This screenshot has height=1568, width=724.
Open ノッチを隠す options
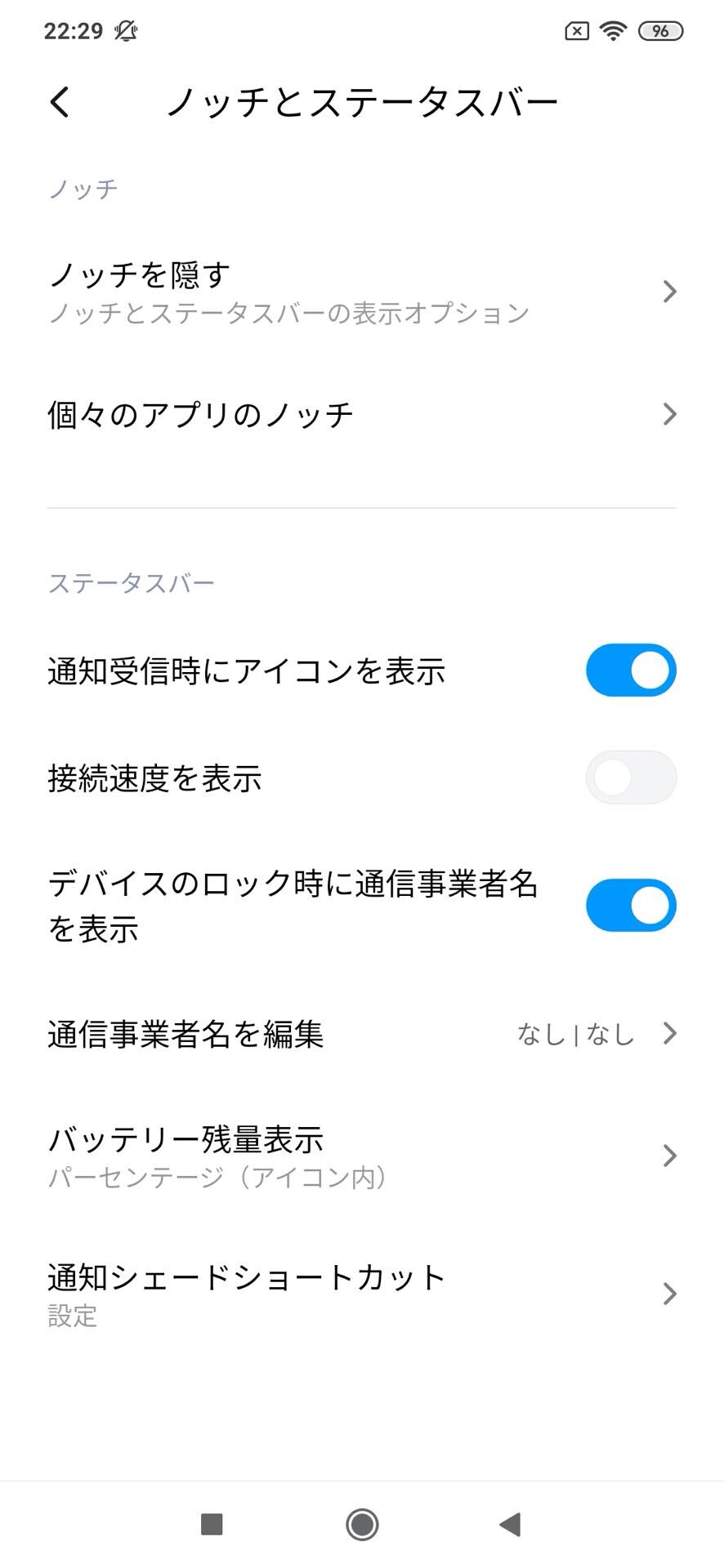pos(361,292)
